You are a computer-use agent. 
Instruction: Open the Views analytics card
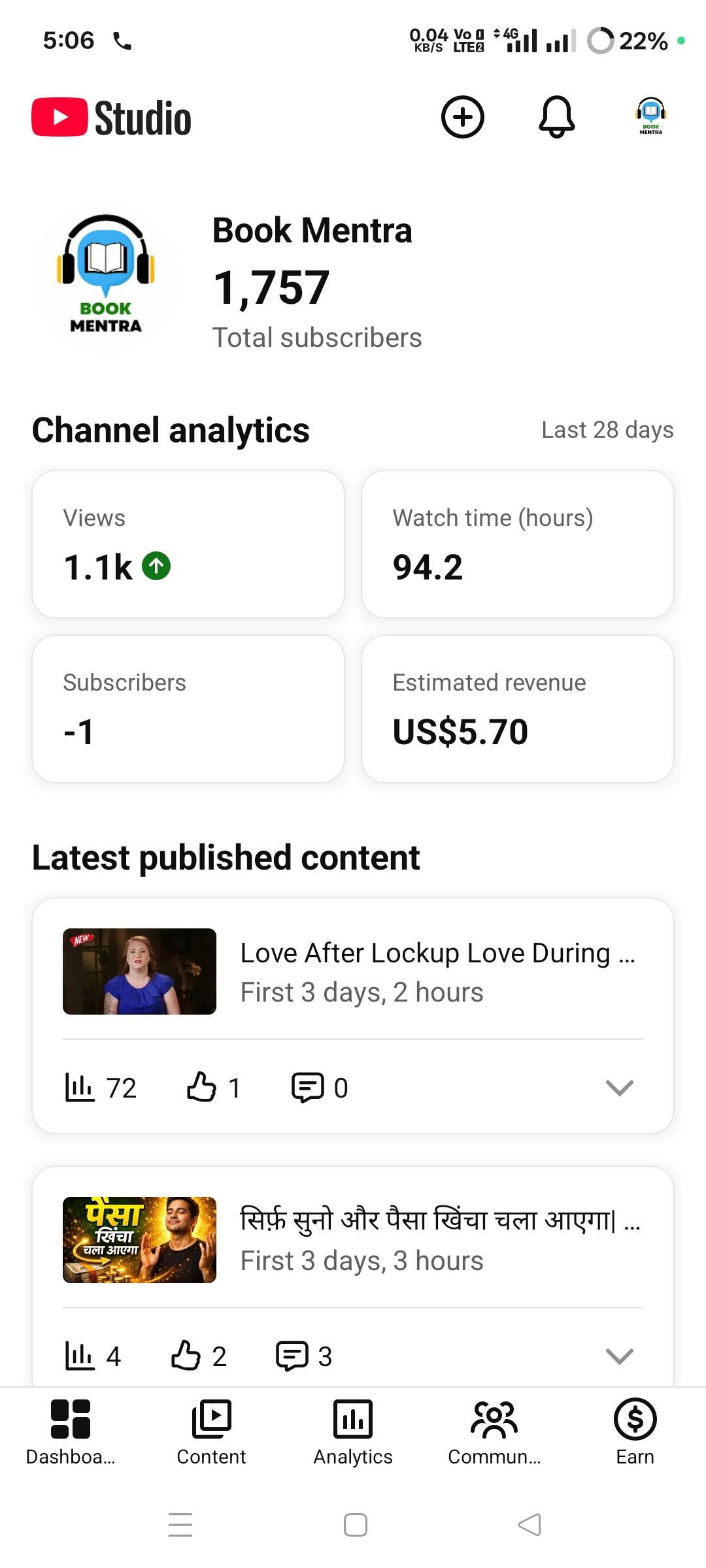(x=188, y=544)
